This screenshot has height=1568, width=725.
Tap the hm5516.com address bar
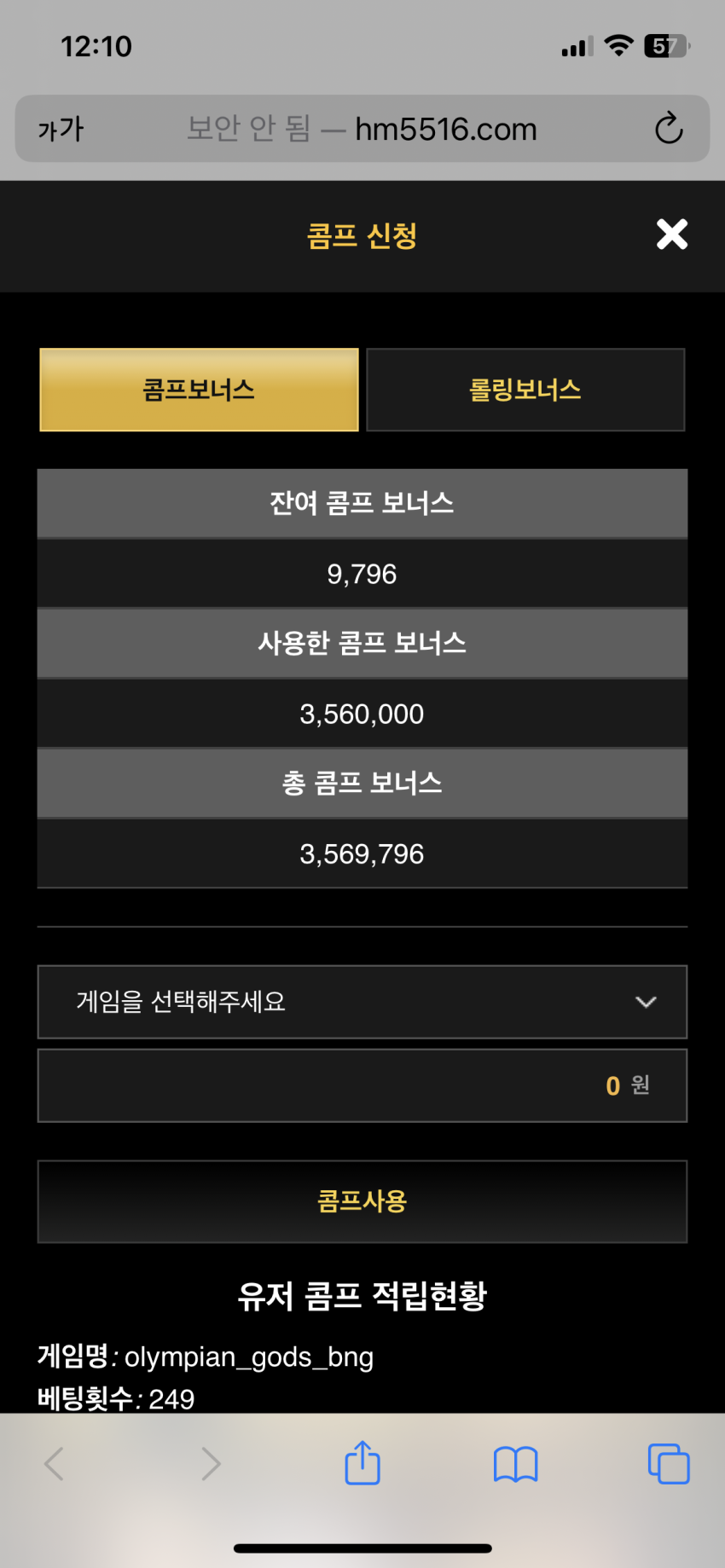click(x=362, y=129)
